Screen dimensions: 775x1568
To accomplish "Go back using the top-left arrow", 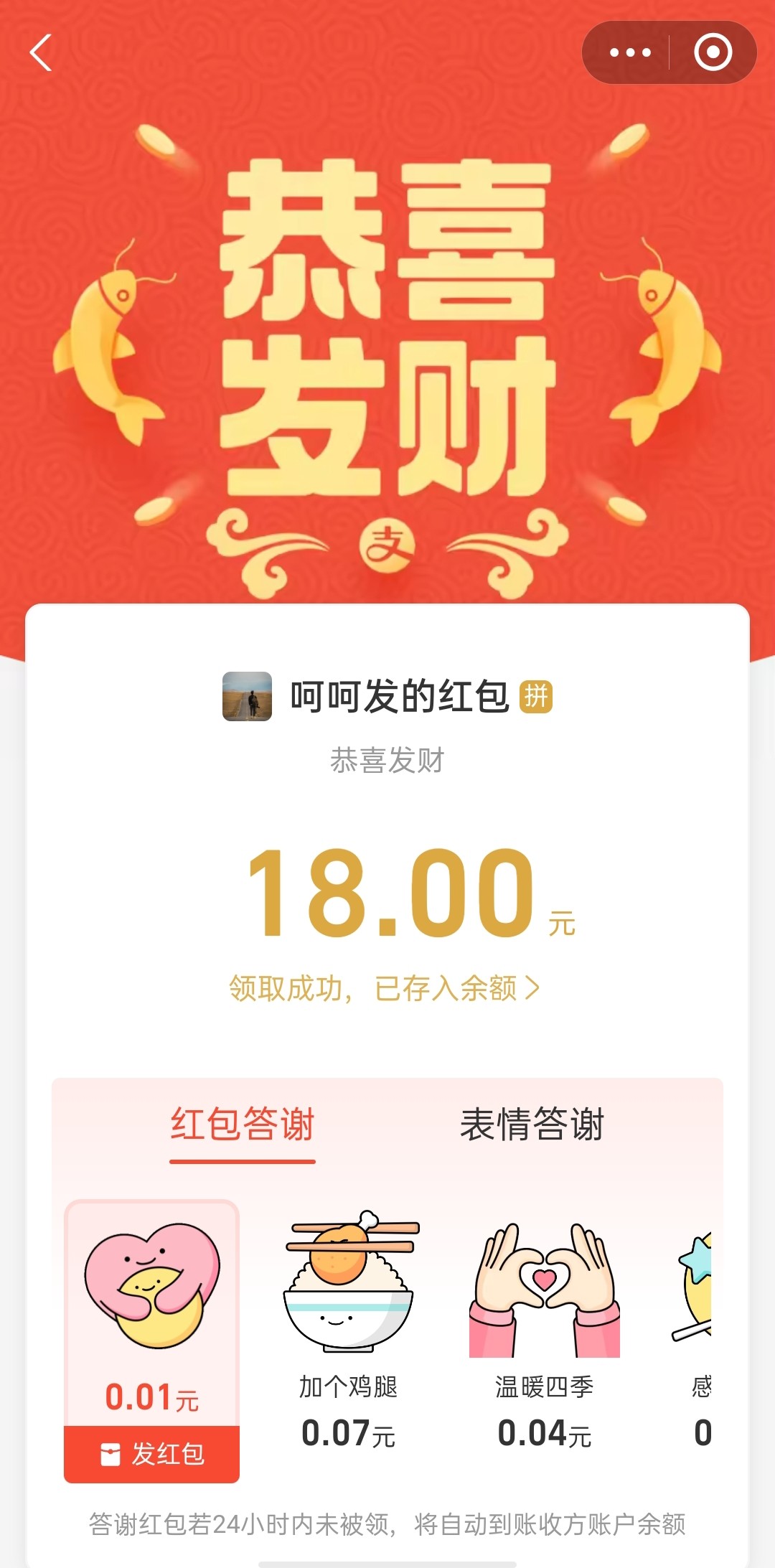I will pyautogui.click(x=41, y=52).
